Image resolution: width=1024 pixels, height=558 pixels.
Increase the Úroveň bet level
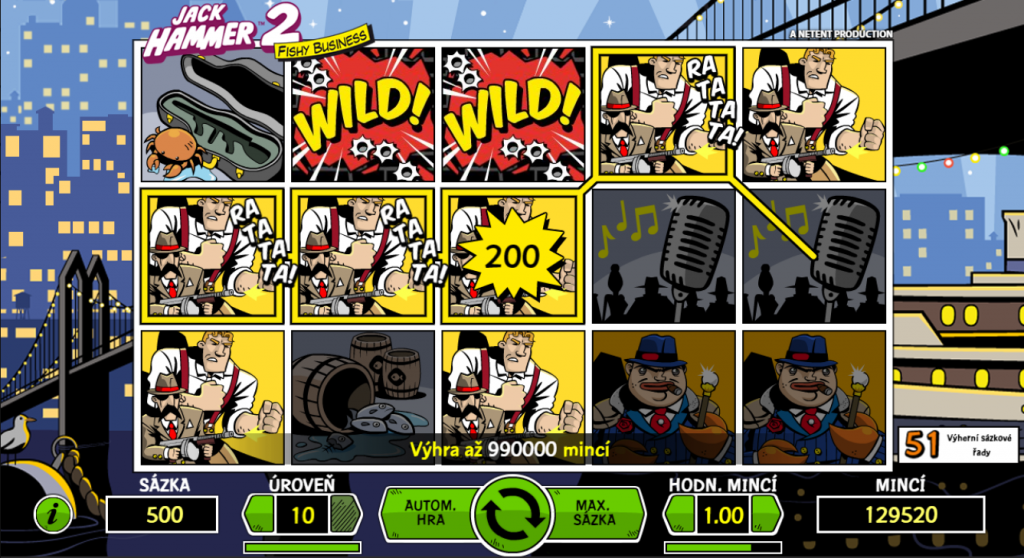(x=345, y=515)
